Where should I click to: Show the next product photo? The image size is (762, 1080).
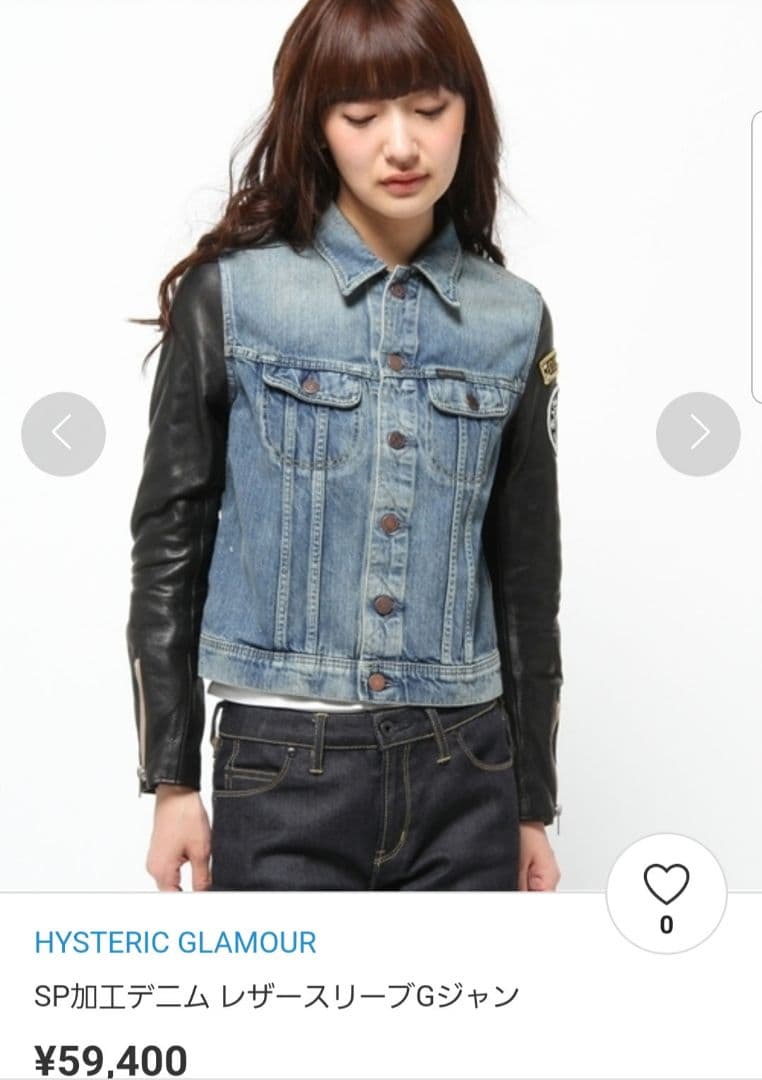(698, 433)
